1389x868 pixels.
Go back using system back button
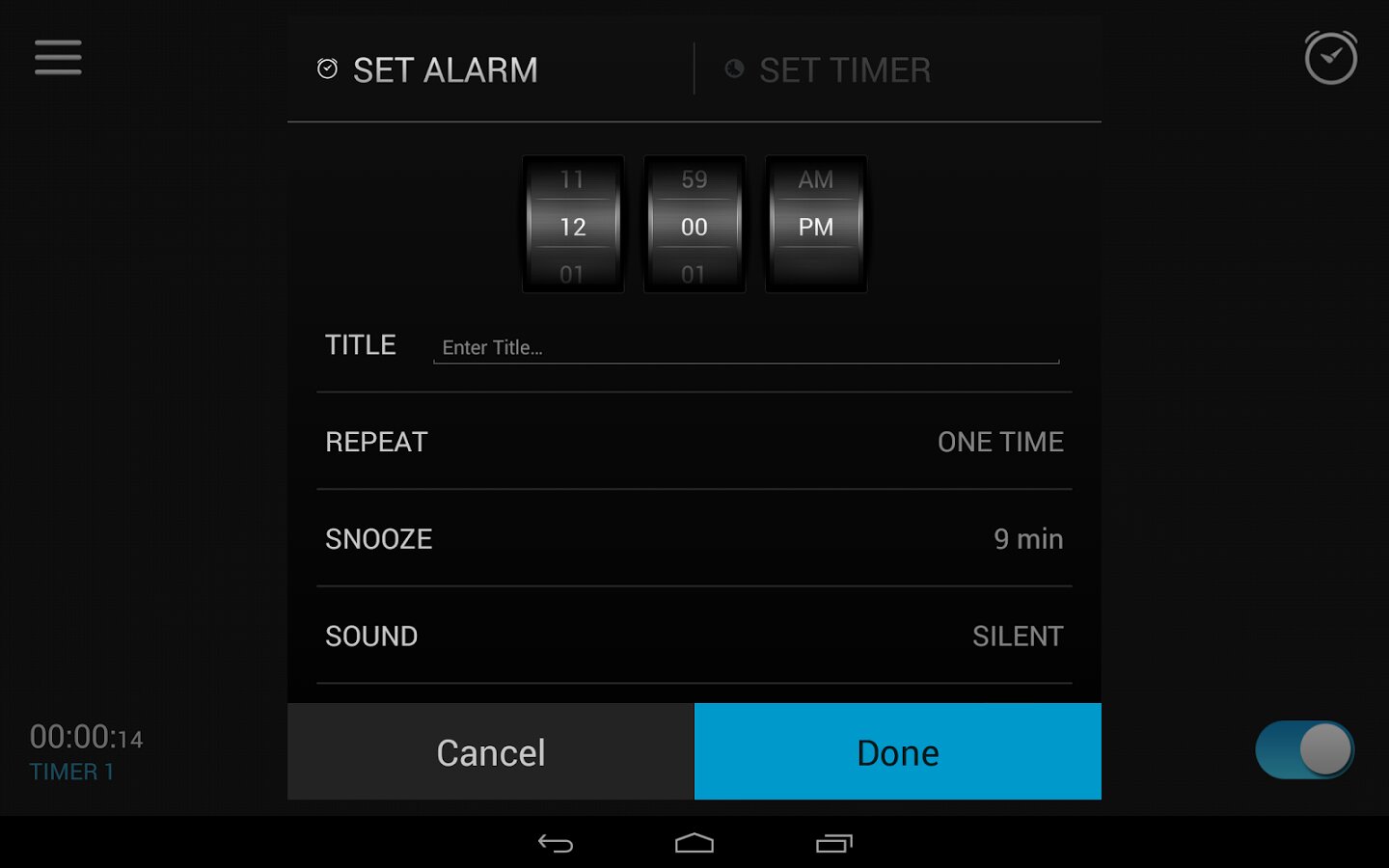556,844
